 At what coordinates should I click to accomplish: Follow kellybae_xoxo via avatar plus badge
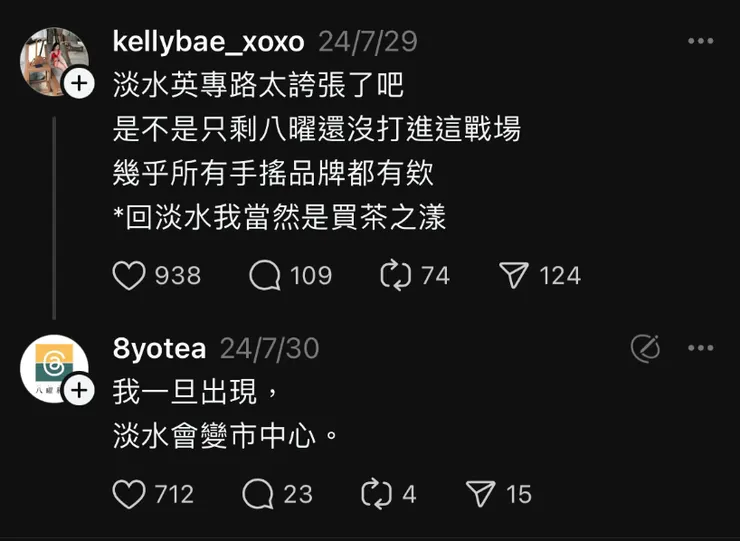click(x=80, y=84)
